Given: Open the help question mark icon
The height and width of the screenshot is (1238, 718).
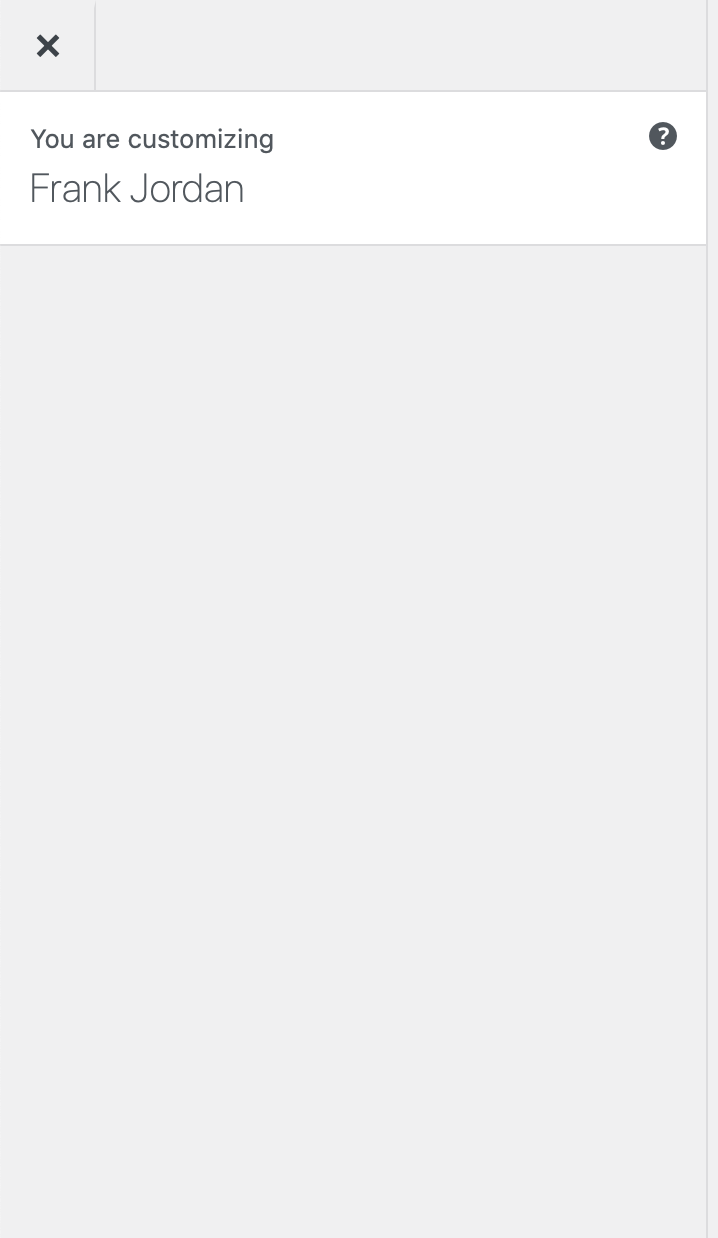Looking at the screenshot, I should point(663,137).
